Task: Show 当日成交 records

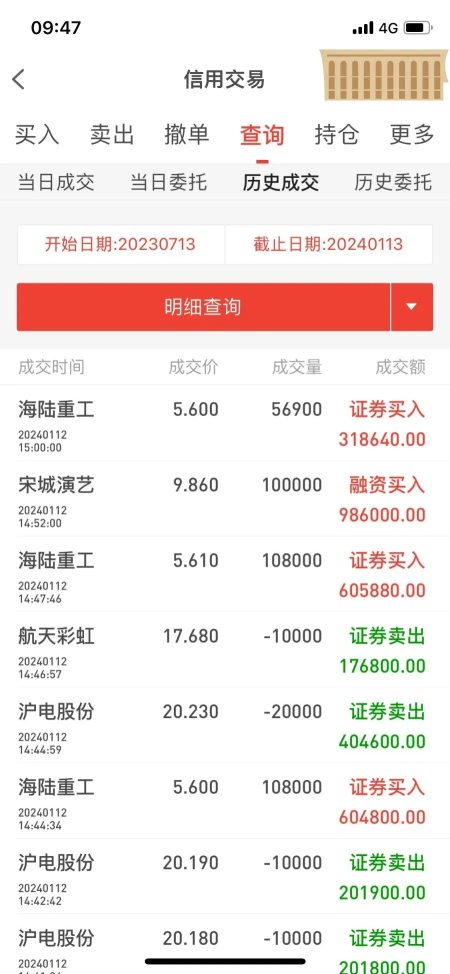Action: pos(56,183)
